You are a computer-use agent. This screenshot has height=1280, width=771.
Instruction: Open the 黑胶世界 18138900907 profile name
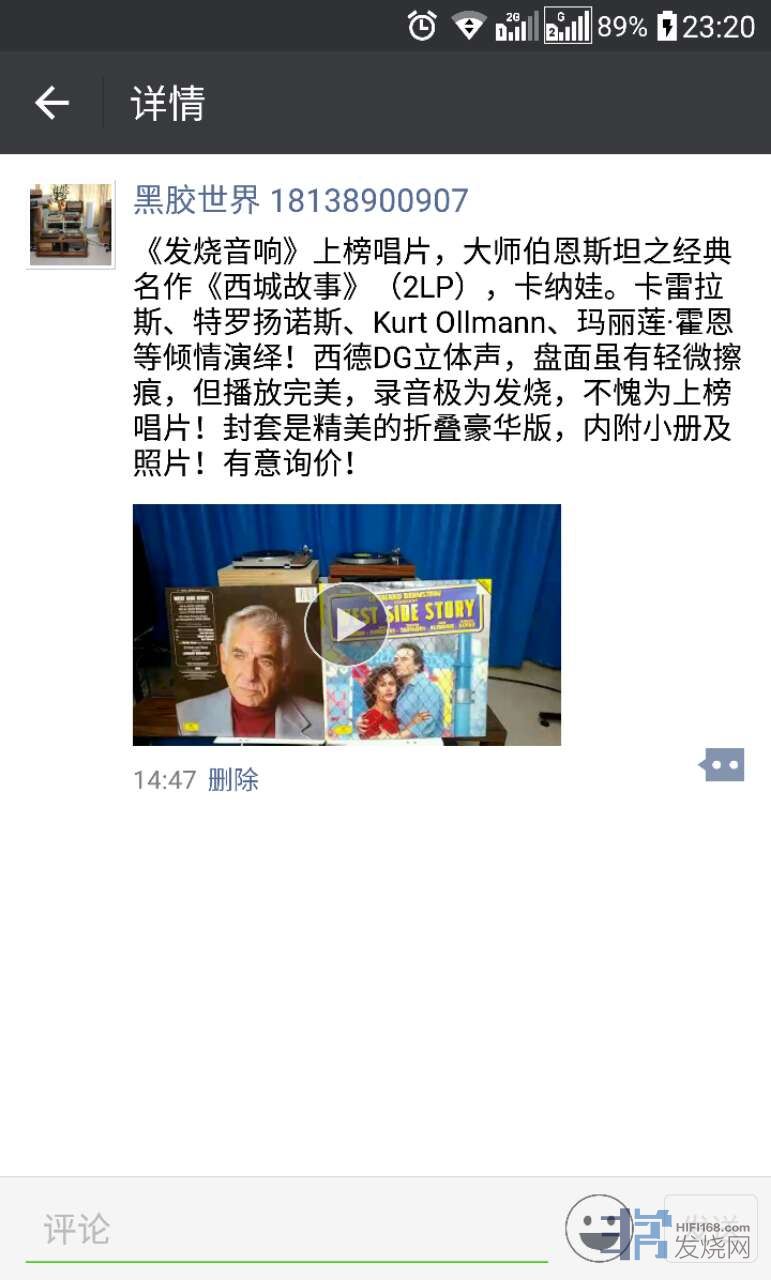301,200
